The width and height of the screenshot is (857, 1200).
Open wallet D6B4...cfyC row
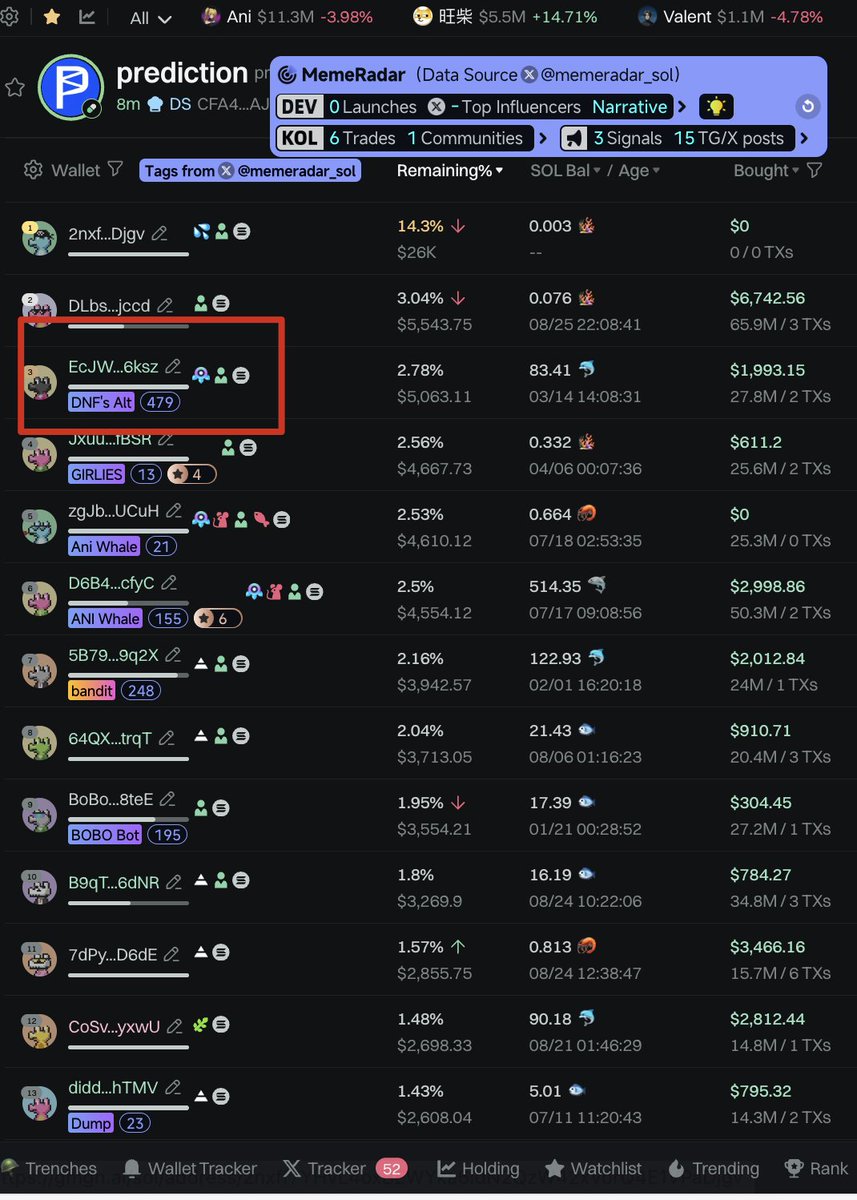point(111,583)
